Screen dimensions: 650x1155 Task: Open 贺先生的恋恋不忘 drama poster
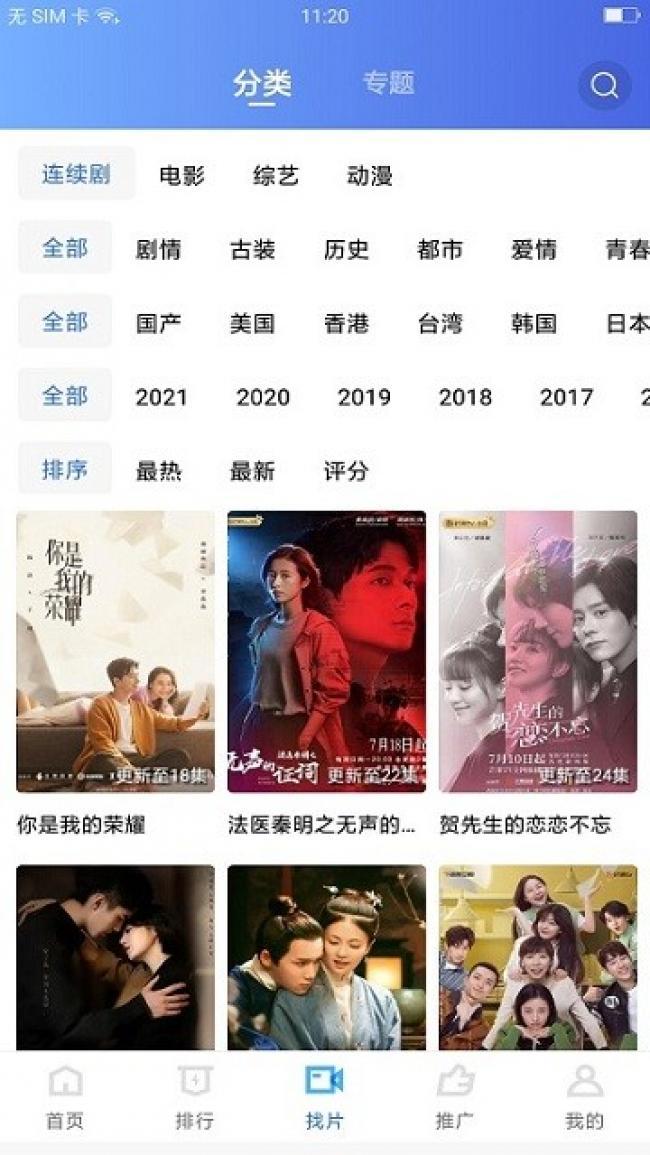pos(538,651)
